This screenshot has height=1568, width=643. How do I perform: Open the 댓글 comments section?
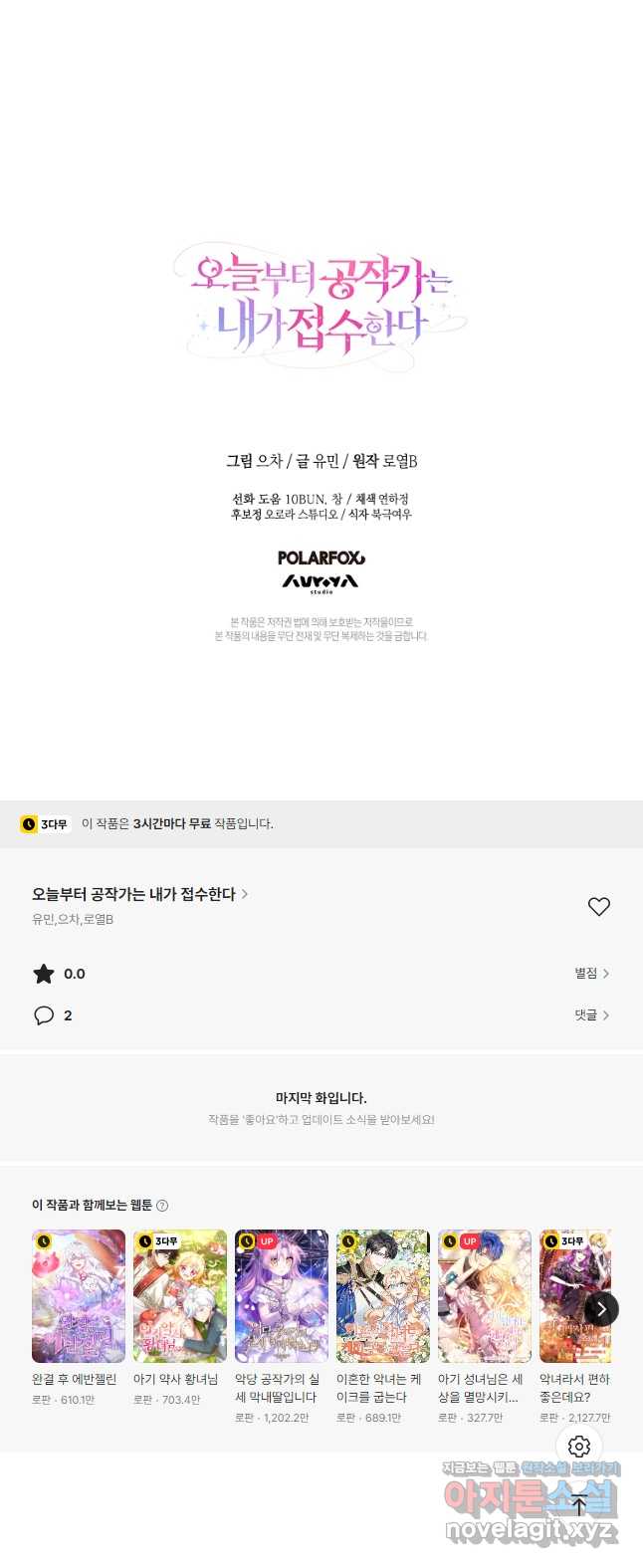click(x=591, y=1014)
